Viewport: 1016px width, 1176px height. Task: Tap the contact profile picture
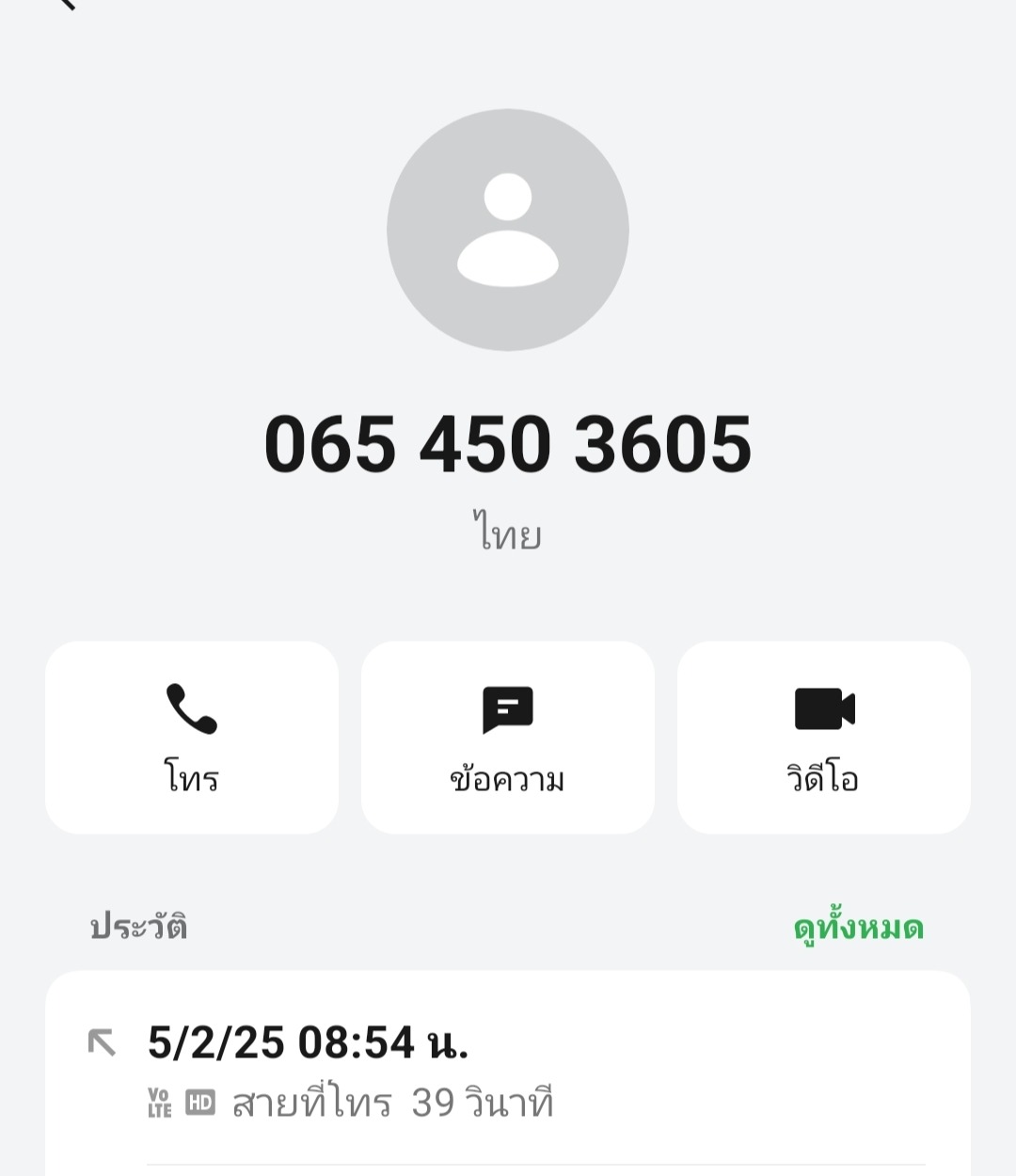tap(508, 230)
